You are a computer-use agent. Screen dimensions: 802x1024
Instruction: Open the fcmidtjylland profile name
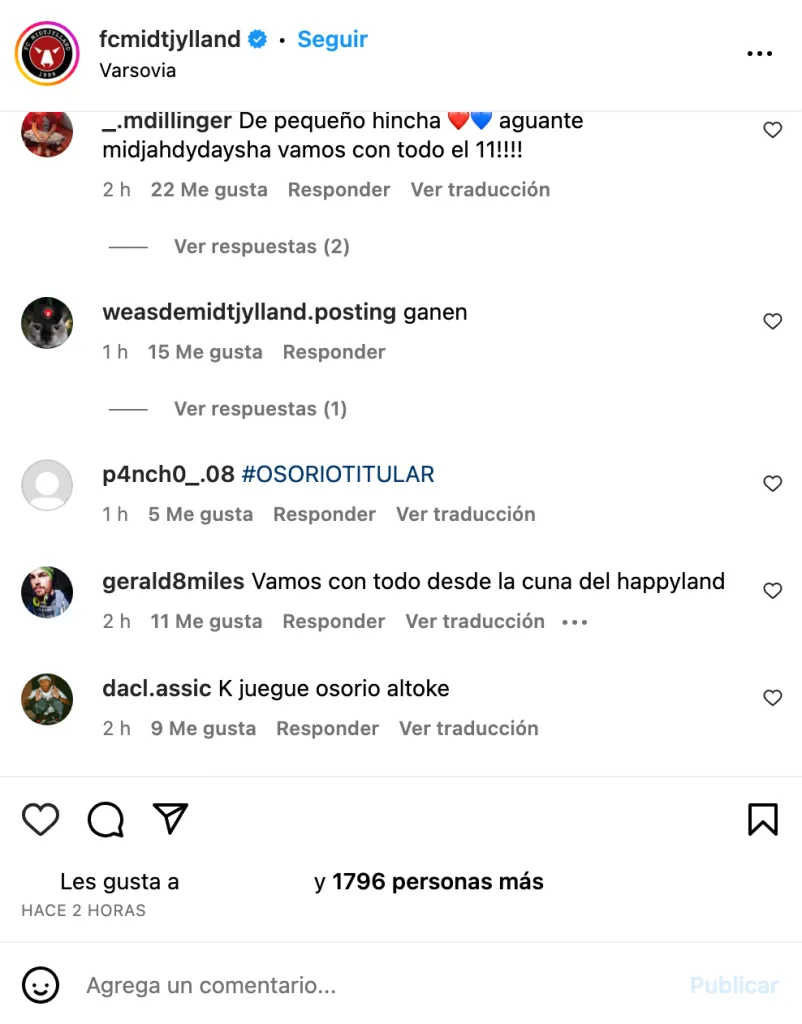pyautogui.click(x=170, y=40)
